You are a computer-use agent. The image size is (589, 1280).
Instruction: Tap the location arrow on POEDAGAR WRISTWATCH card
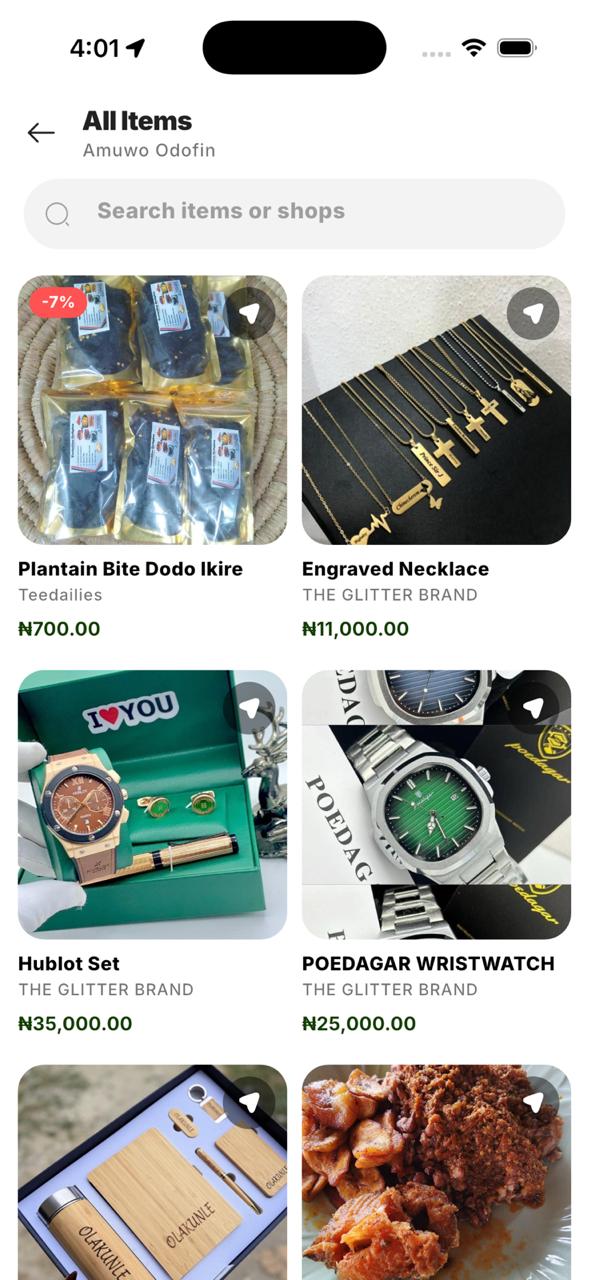(533, 708)
